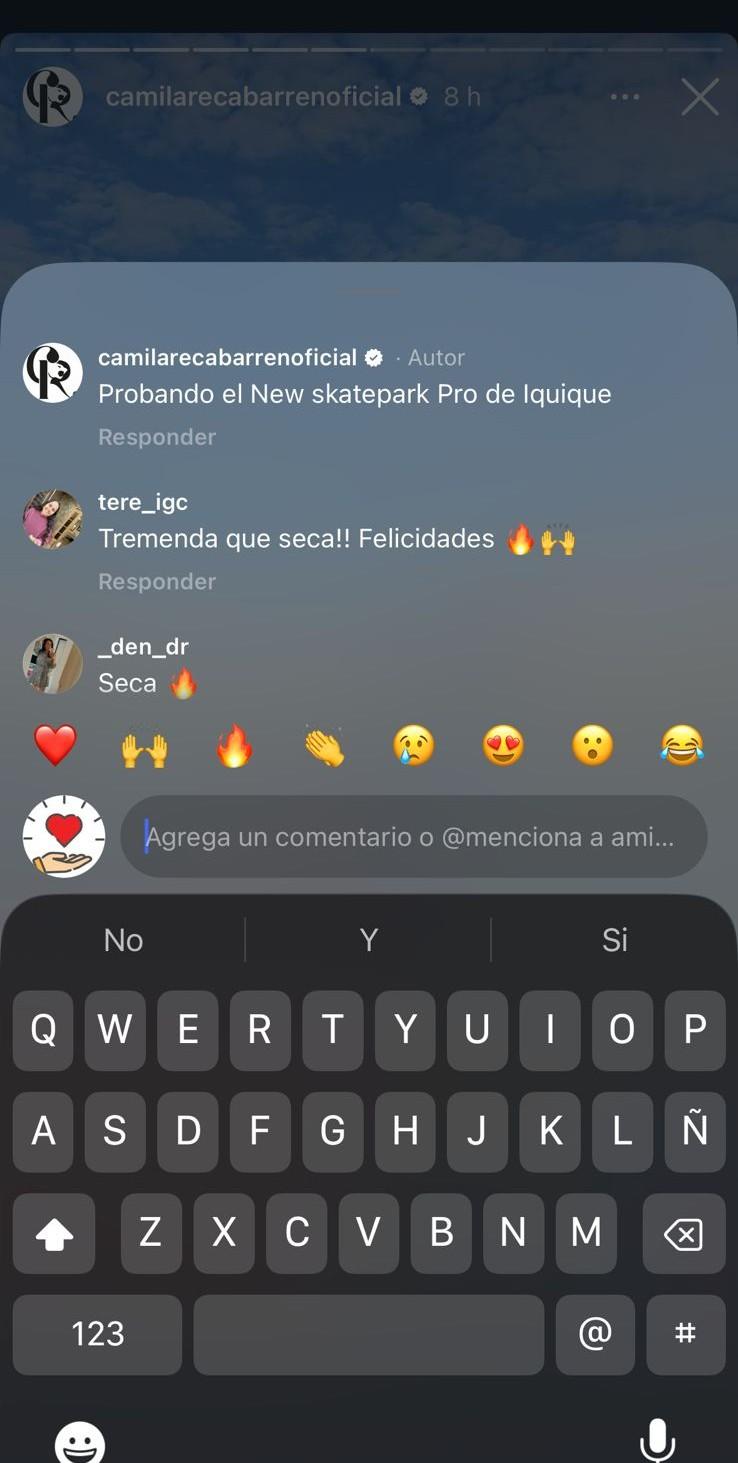Tap the heart-eyes emoji reaction
This screenshot has width=738, height=1463.
point(503,744)
